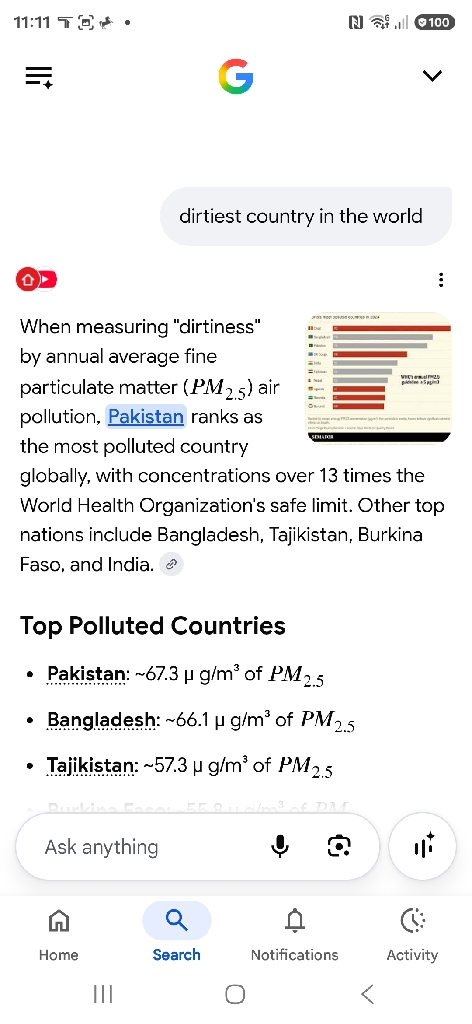Open the Activity tab
Image resolution: width=472 pixels, height=1024 pixels.
click(412, 936)
